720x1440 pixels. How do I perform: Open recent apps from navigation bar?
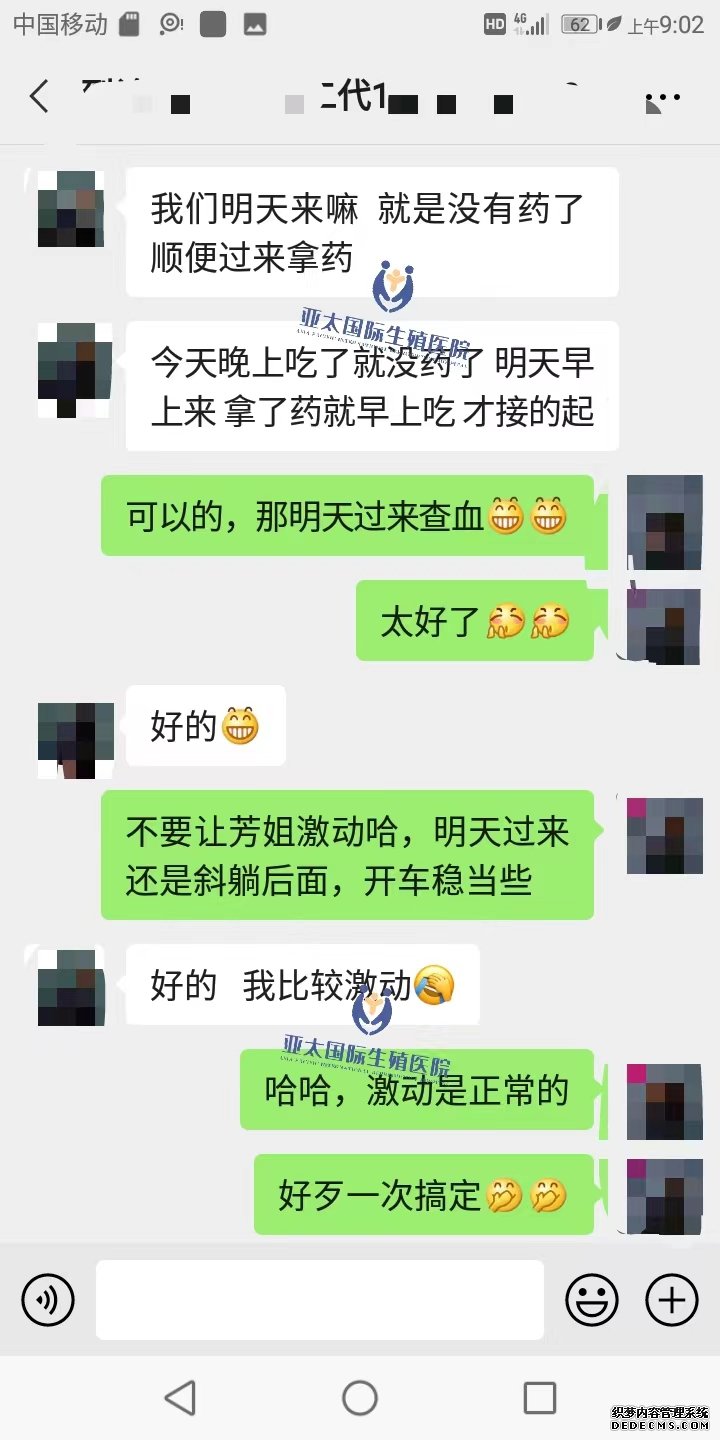coord(540,1397)
